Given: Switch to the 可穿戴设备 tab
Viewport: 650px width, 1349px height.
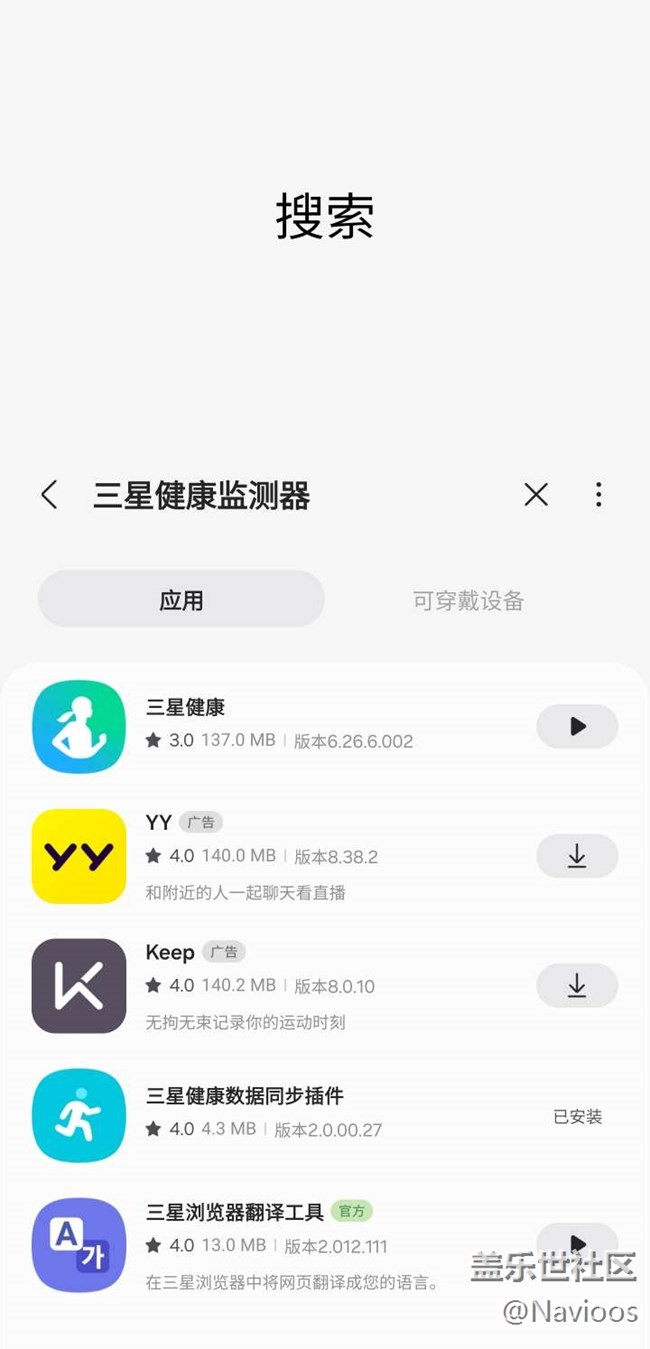Looking at the screenshot, I should coord(468,600).
